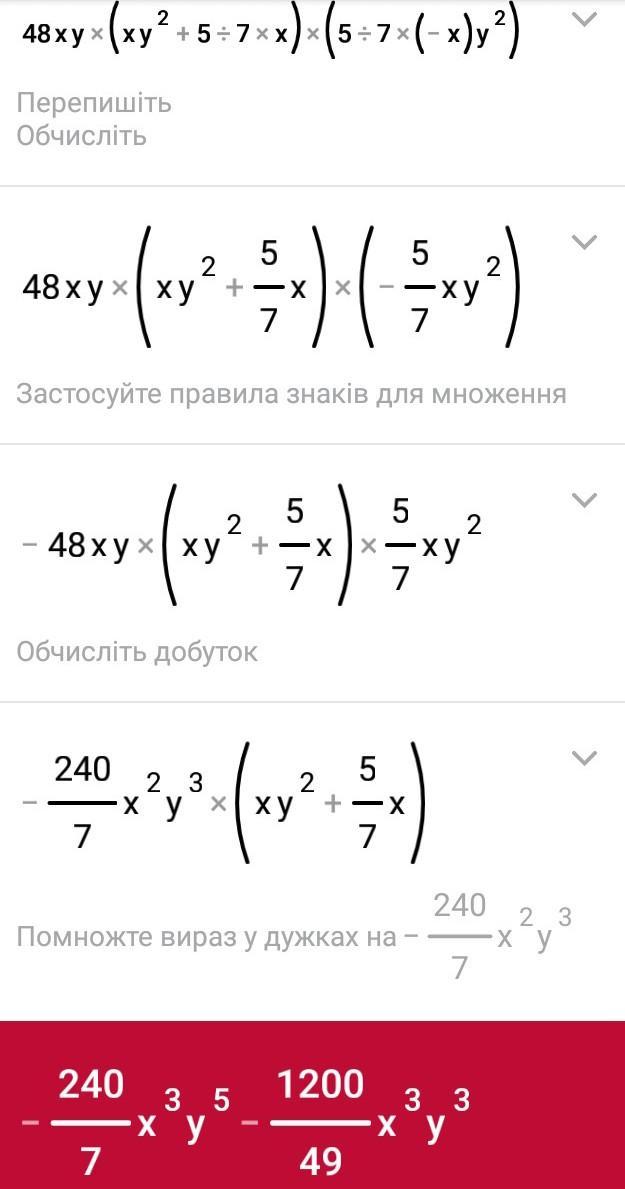Expand the 'Обчисліть добуток' step
625x1189 pixels.
click(583, 500)
